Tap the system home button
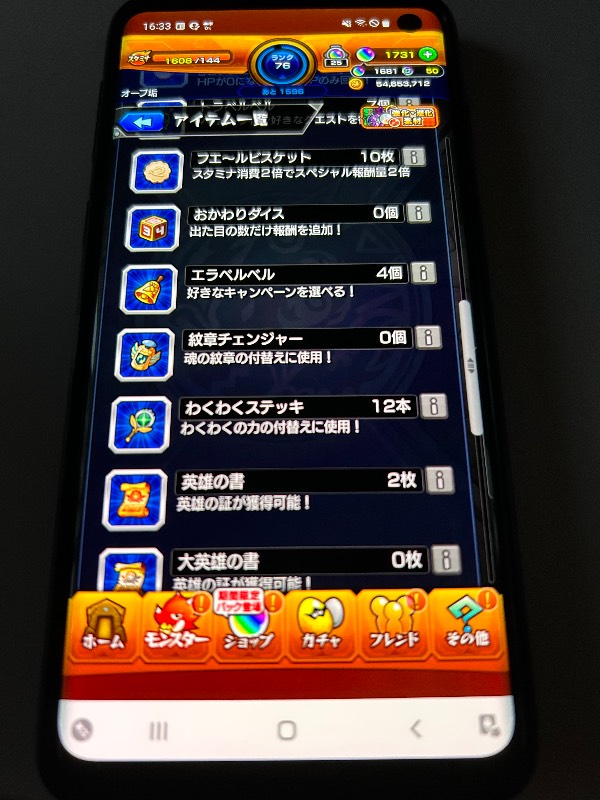 click(287, 730)
